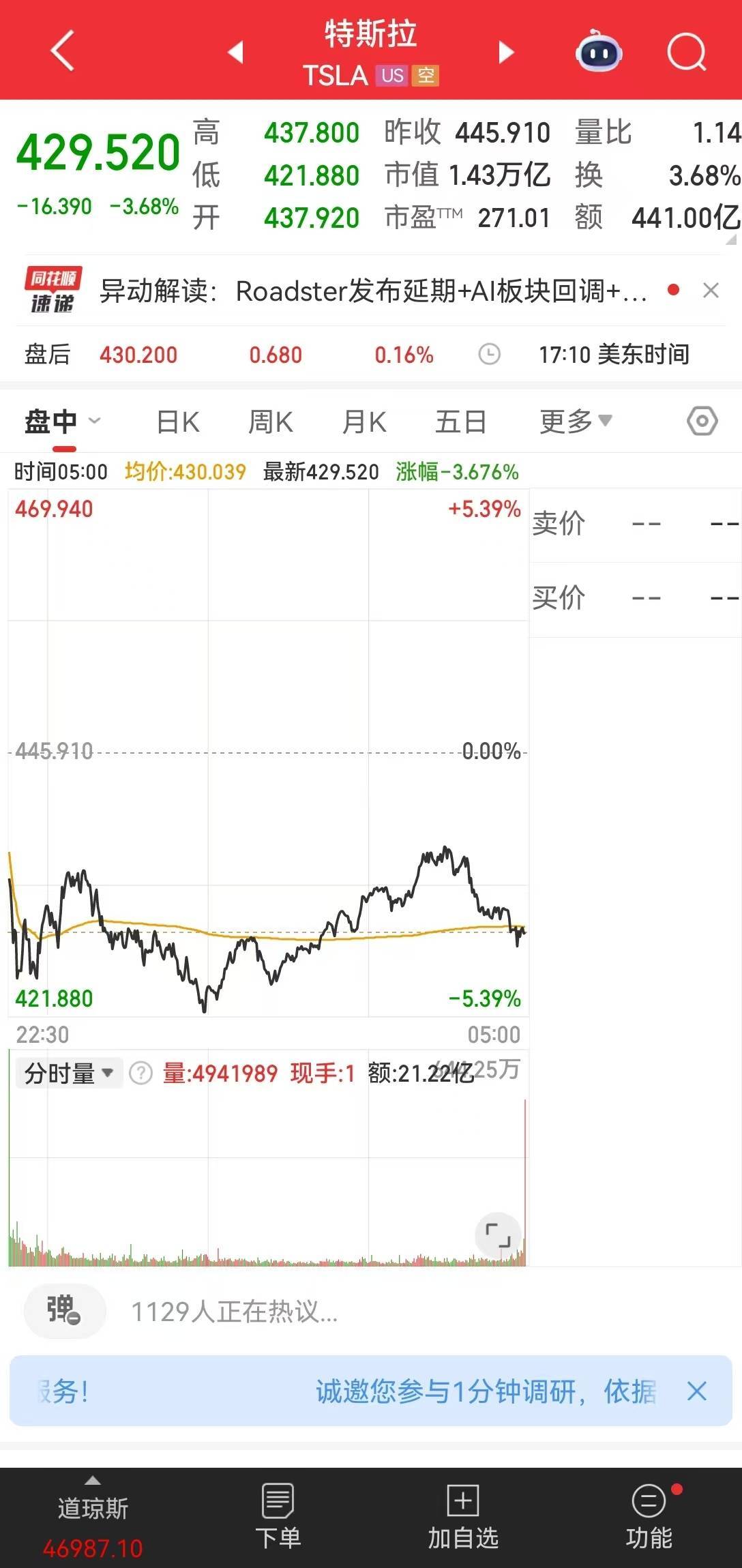Image resolution: width=742 pixels, height=1568 pixels.
Task: Switch to the 月K chart
Action: [x=364, y=422]
